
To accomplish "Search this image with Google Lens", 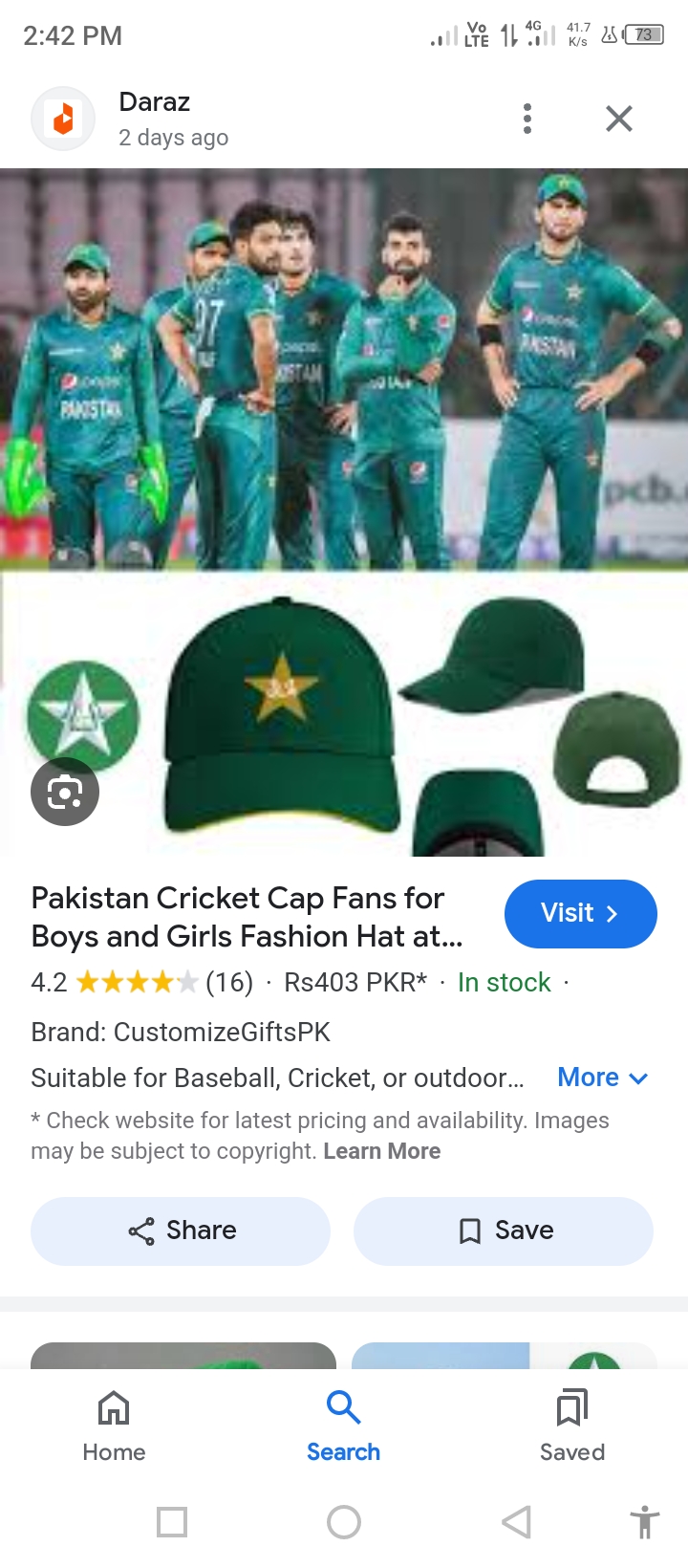I will pos(65,792).
